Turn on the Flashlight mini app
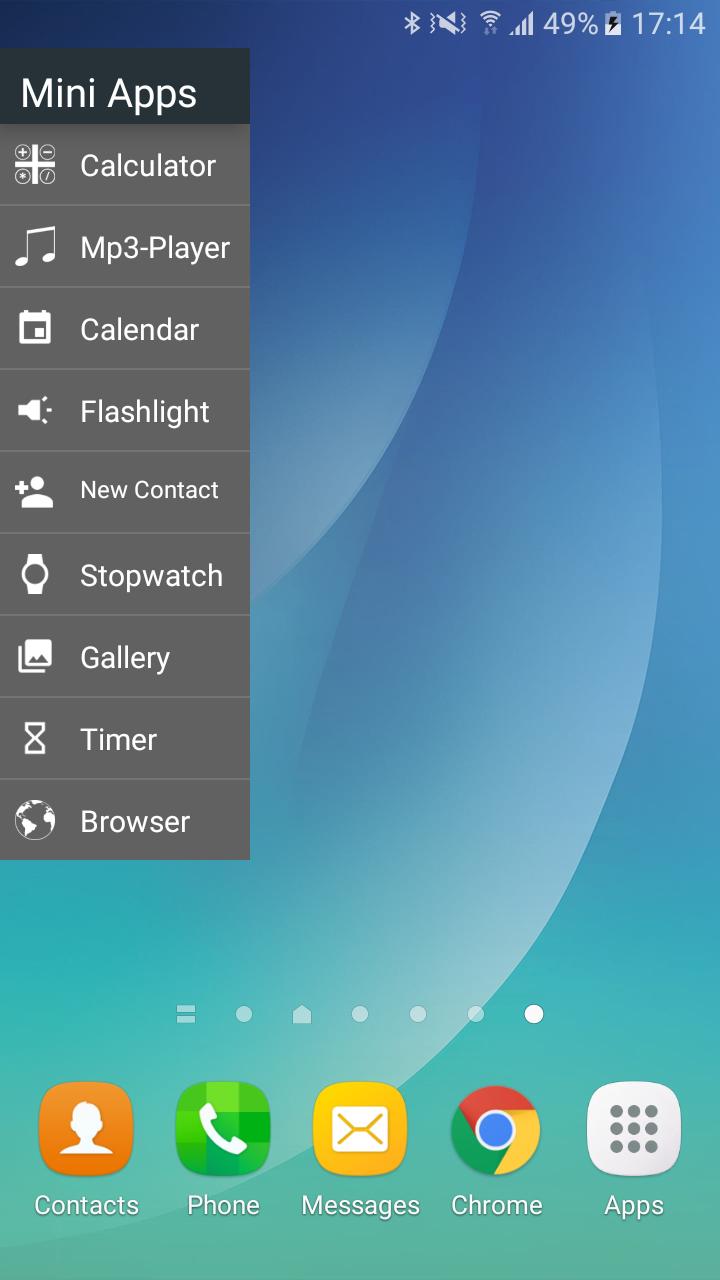720x1280 pixels. (x=124, y=411)
